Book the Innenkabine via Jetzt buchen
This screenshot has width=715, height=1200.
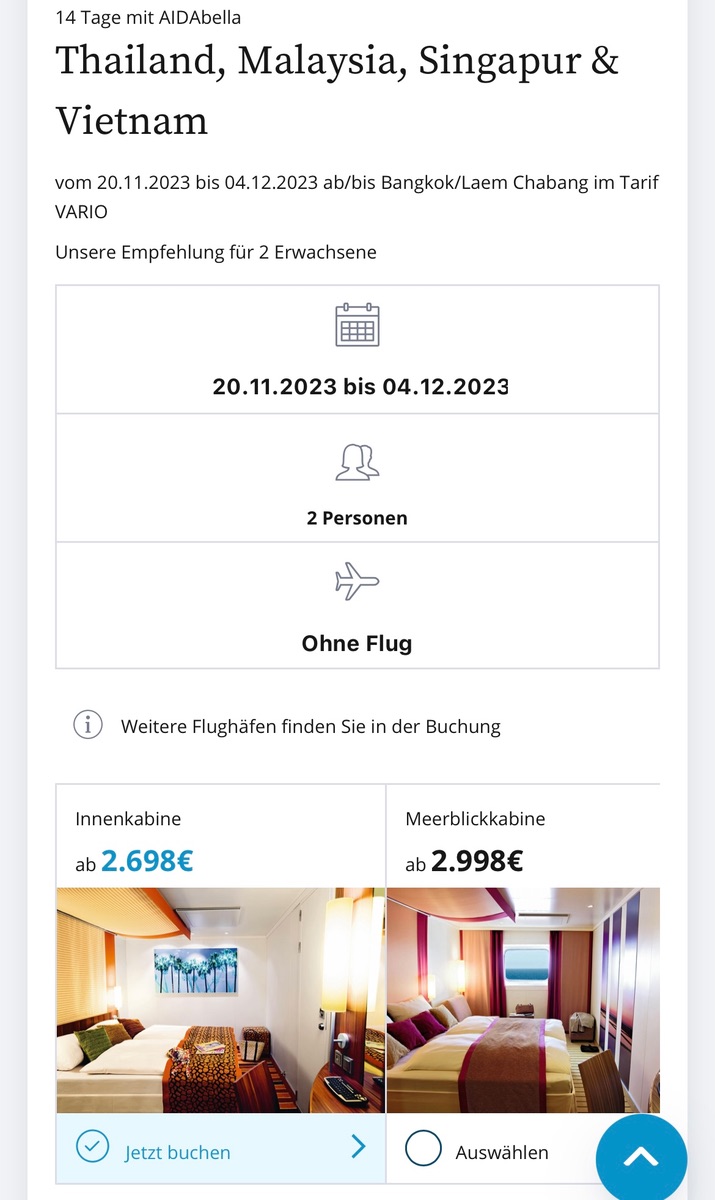[x=220, y=1151]
